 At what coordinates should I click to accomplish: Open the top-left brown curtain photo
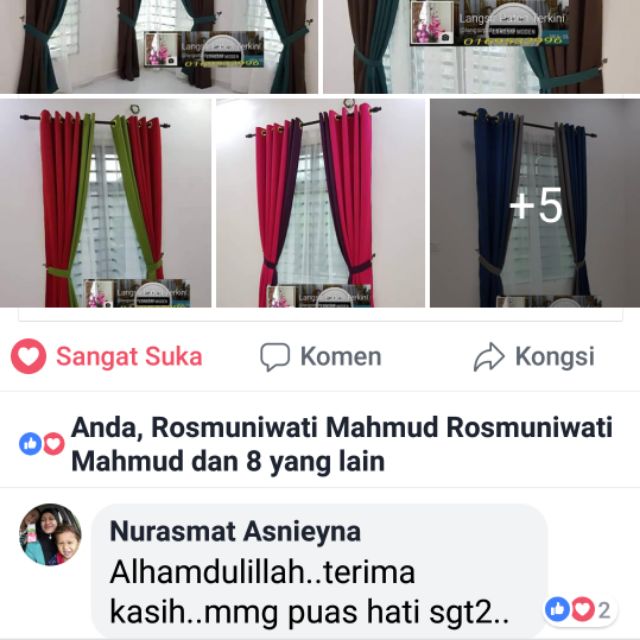point(158,46)
